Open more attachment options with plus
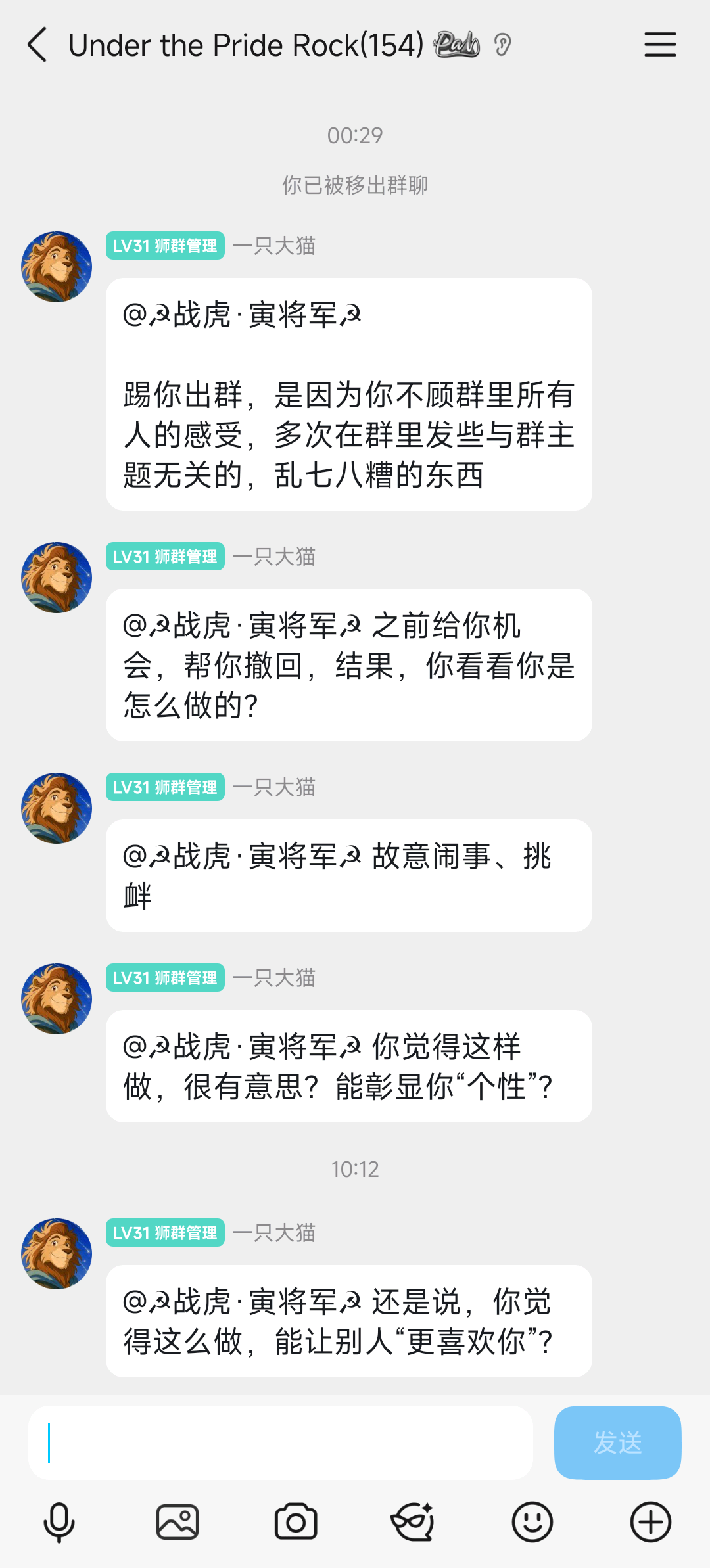Image resolution: width=710 pixels, height=1568 pixels. (x=650, y=1522)
